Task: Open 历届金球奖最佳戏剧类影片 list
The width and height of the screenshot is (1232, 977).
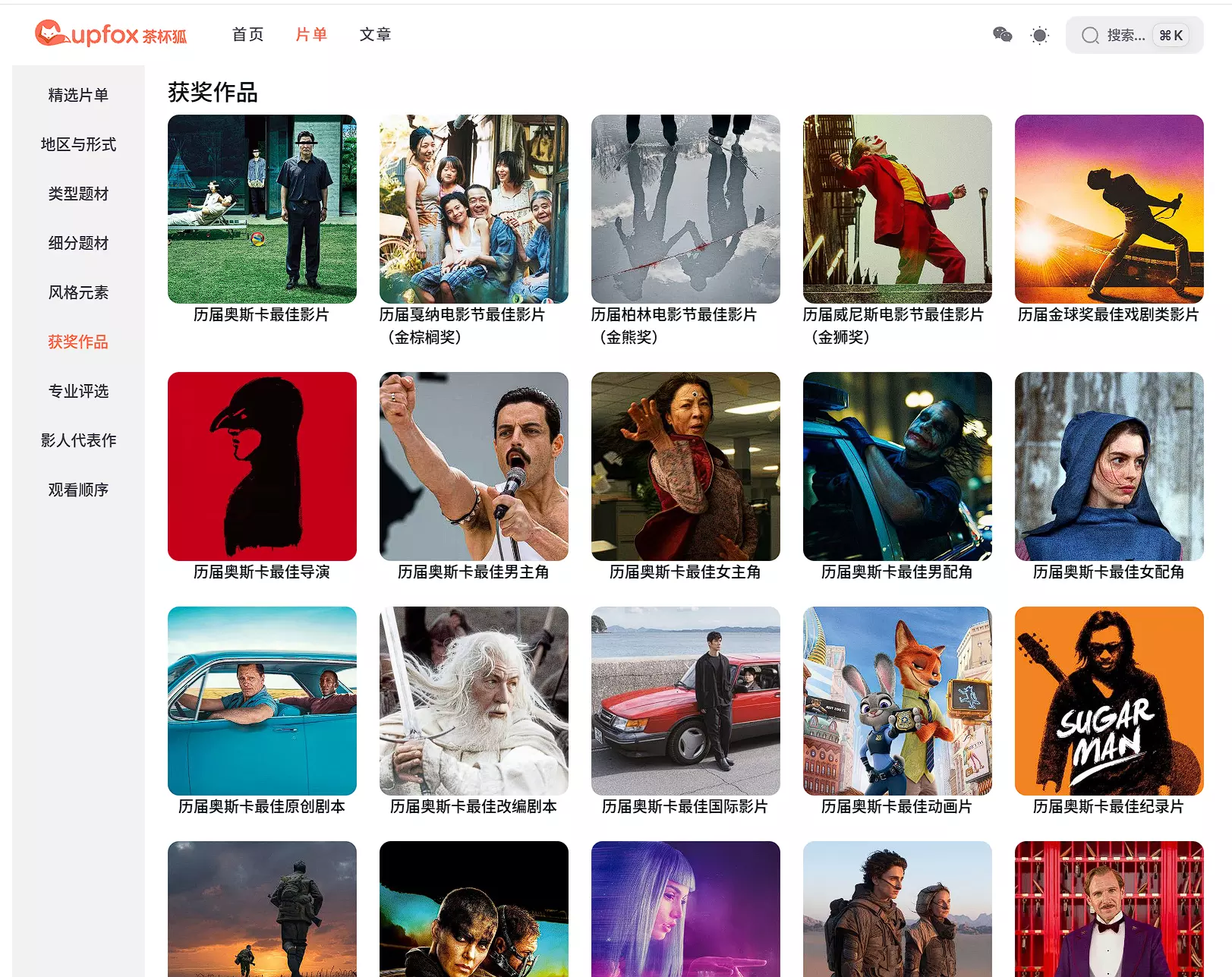Action: pos(1109,210)
